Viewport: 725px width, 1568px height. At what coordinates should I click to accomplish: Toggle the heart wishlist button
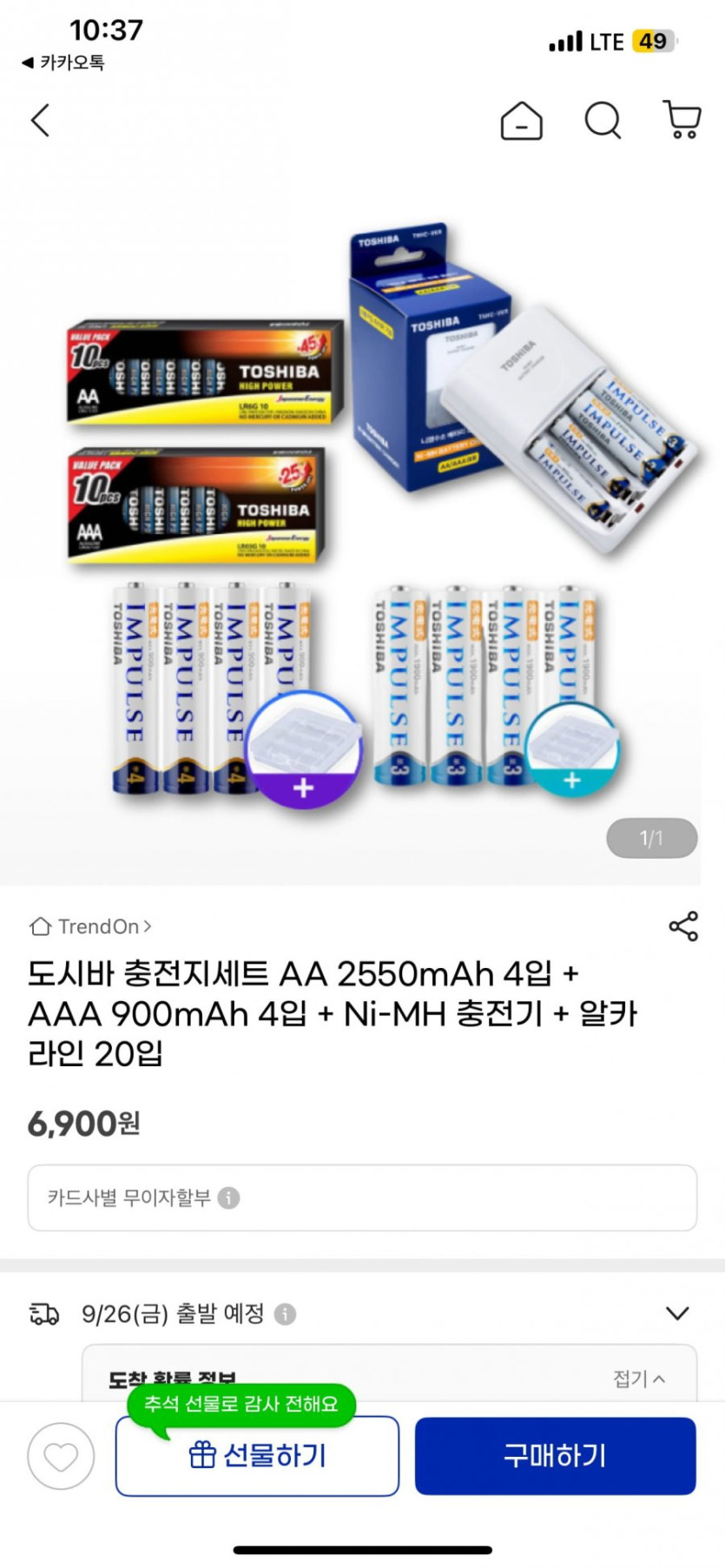pos(60,1456)
